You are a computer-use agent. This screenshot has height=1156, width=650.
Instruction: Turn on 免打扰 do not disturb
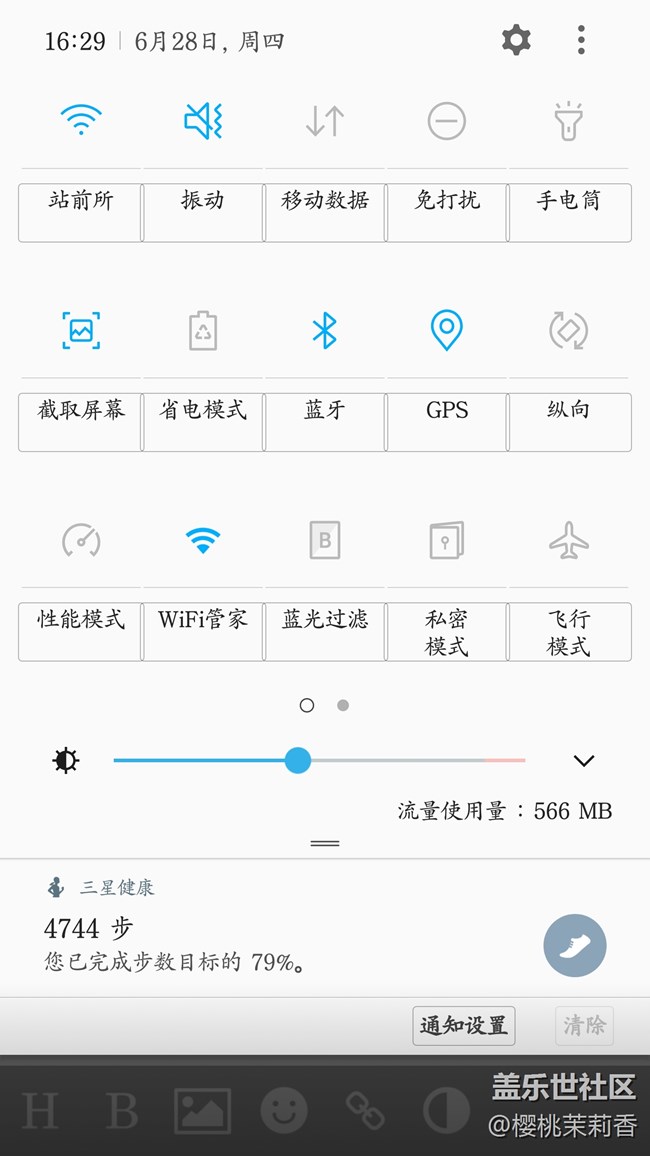[447, 122]
